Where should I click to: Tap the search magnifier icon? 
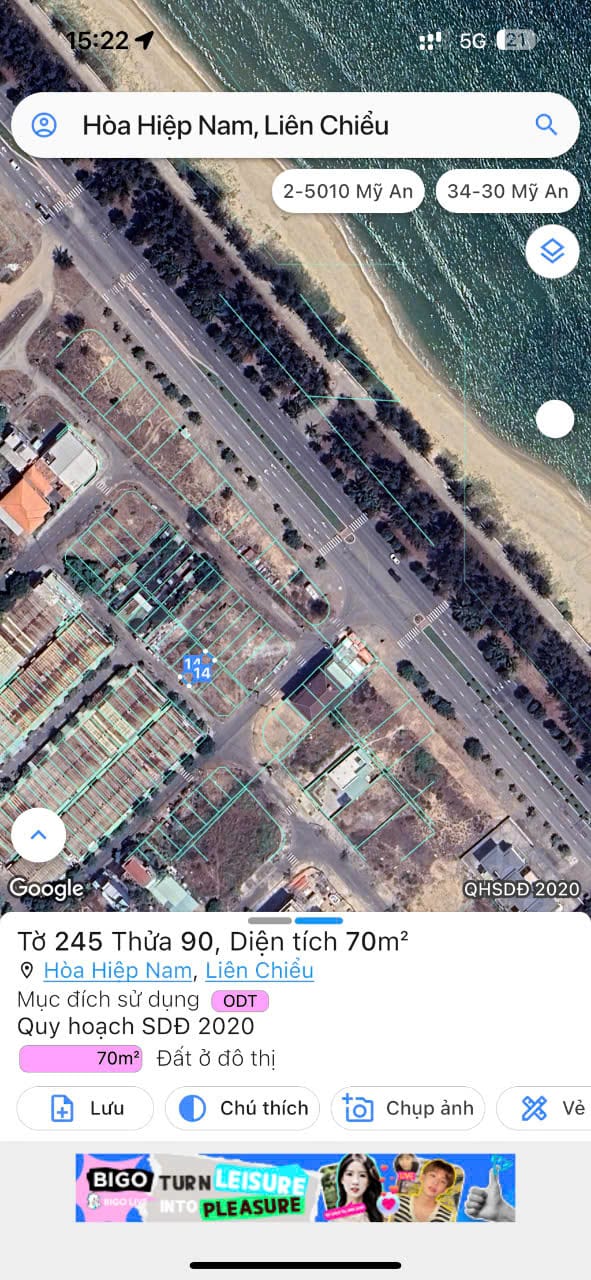coord(546,125)
